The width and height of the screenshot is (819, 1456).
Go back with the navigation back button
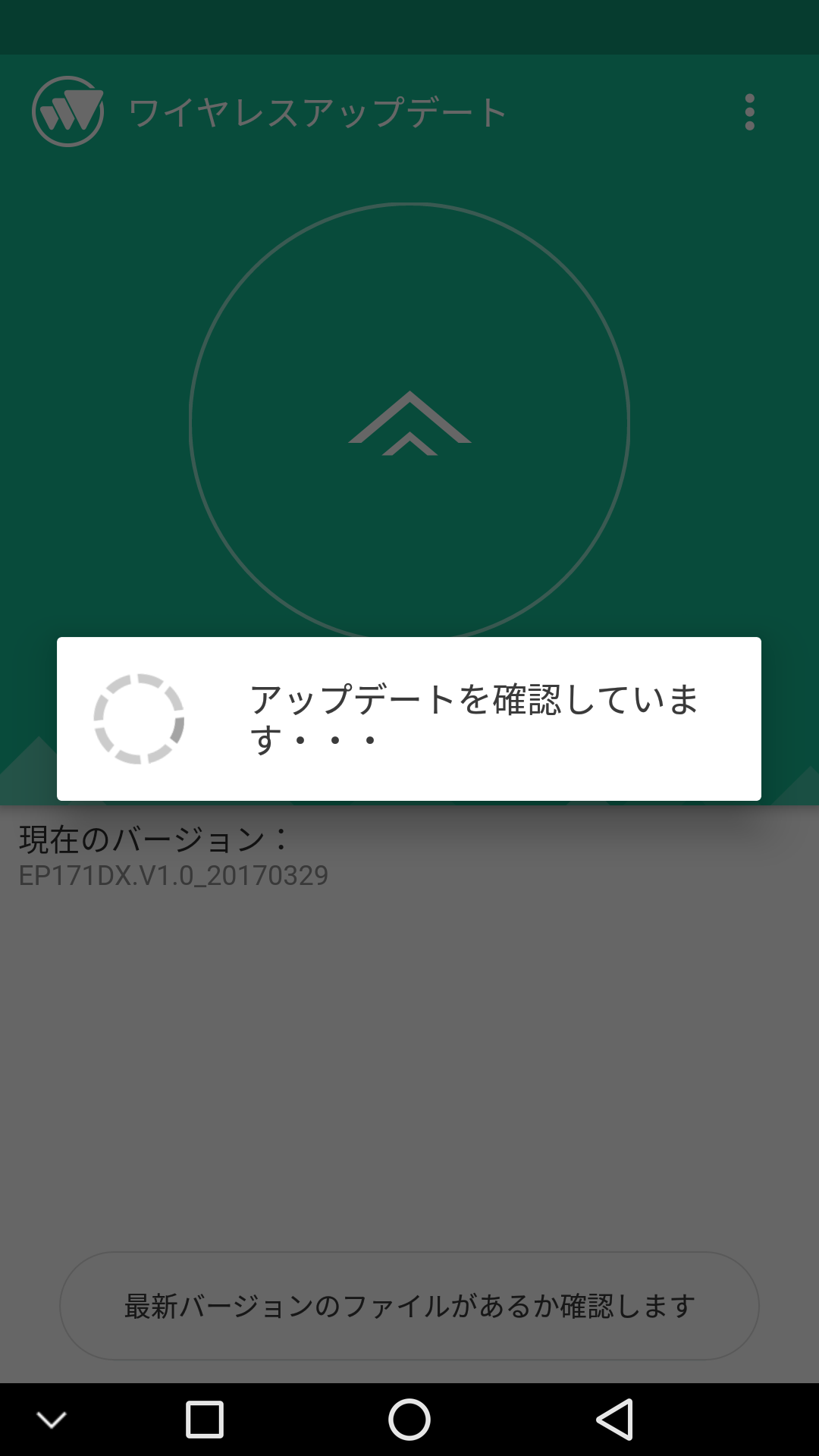click(x=614, y=1420)
